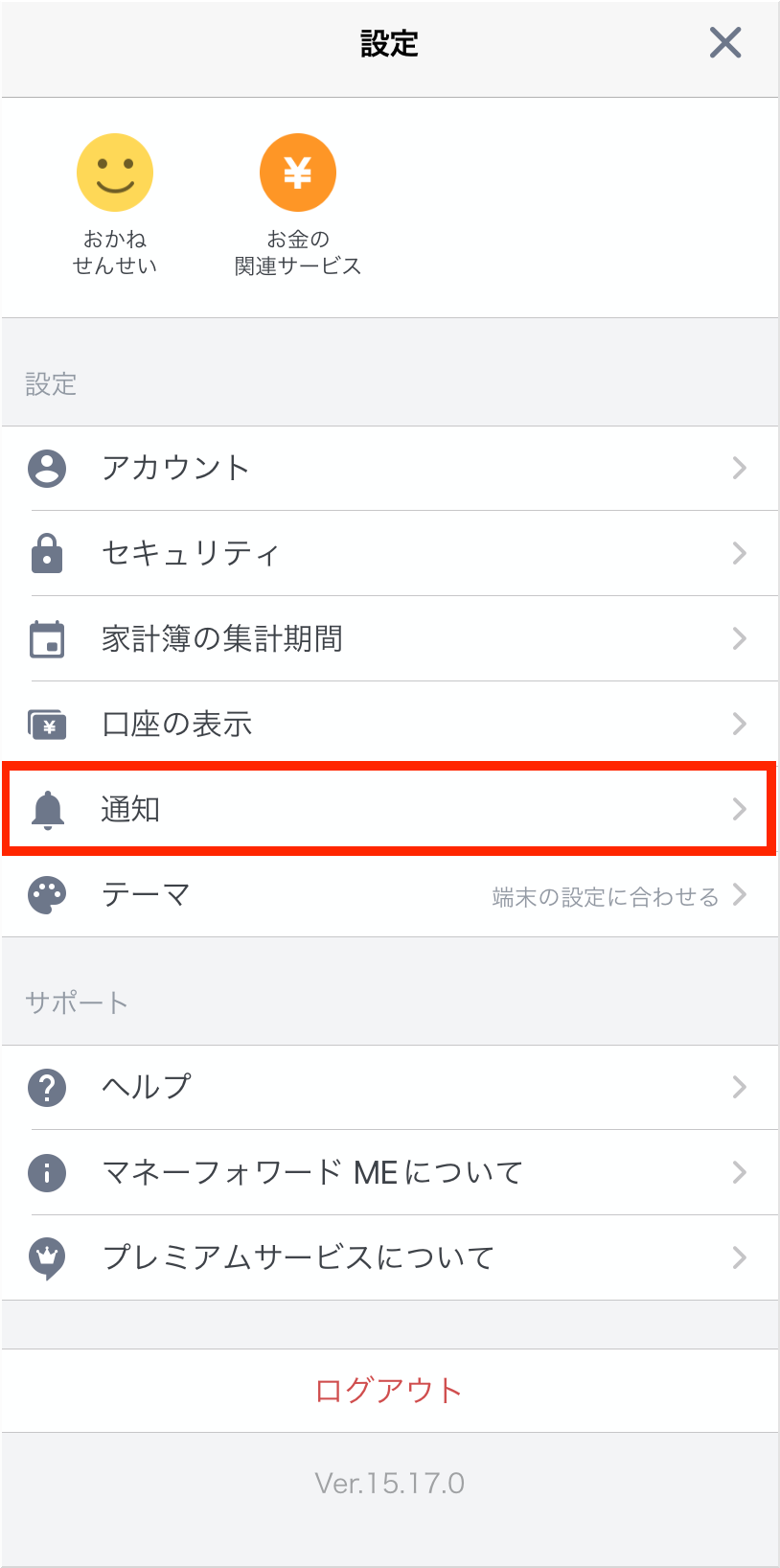Open 家計簿の集計期間 setting
Viewport: 780px width, 1568px height.
pos(390,639)
